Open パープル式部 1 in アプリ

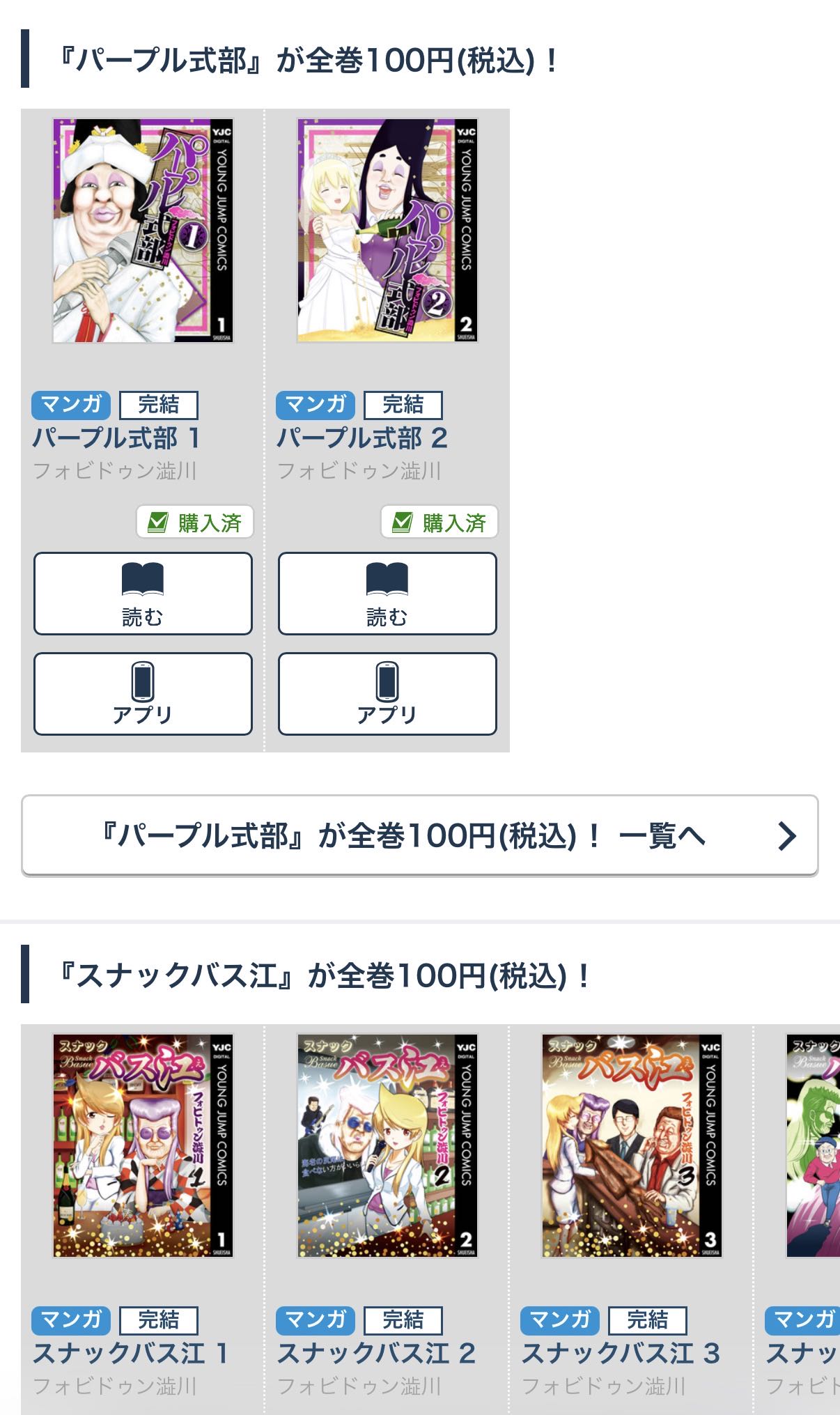(143, 694)
